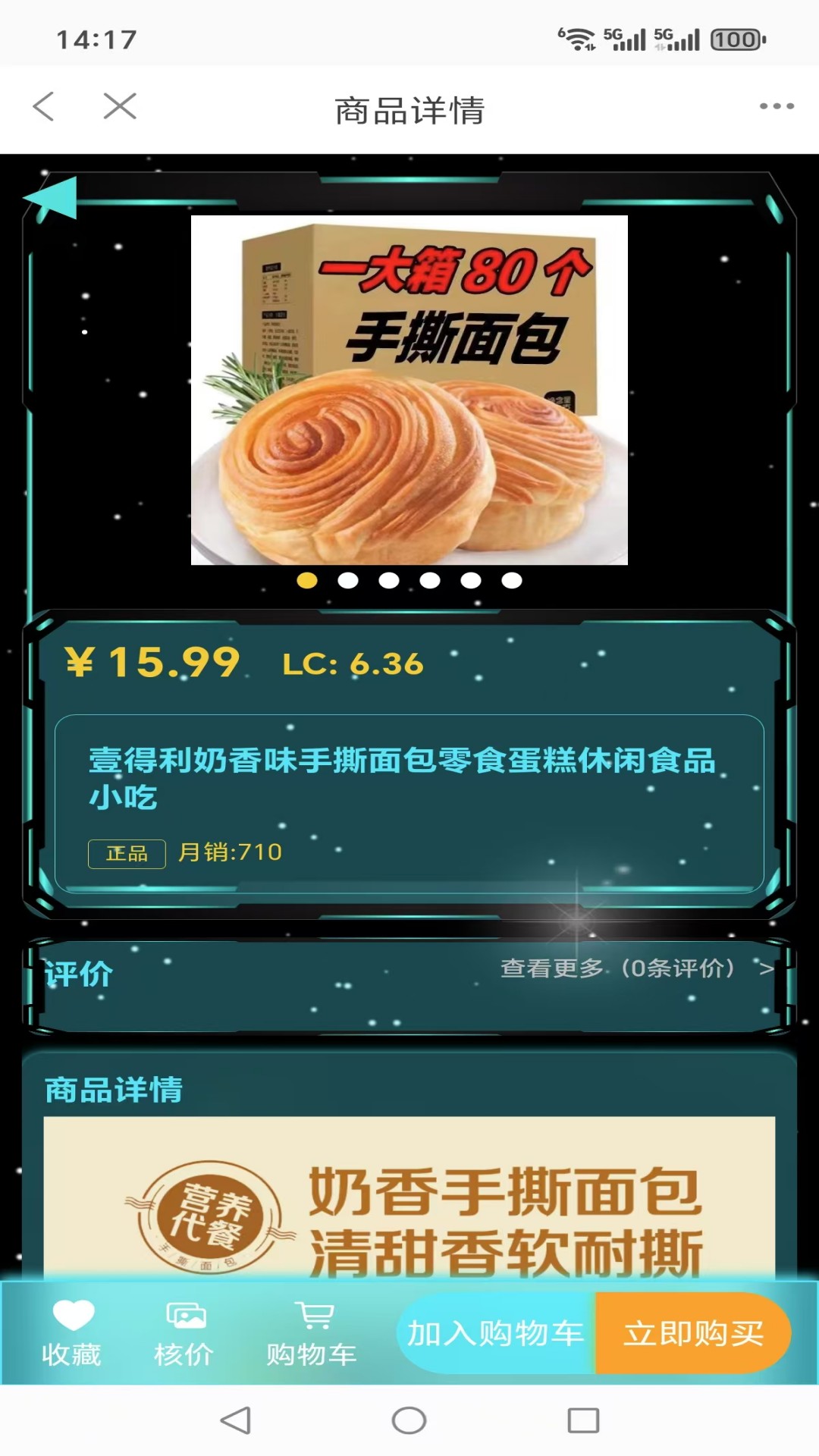
Task: Open the shopping cart (购物车)
Action: click(312, 1332)
